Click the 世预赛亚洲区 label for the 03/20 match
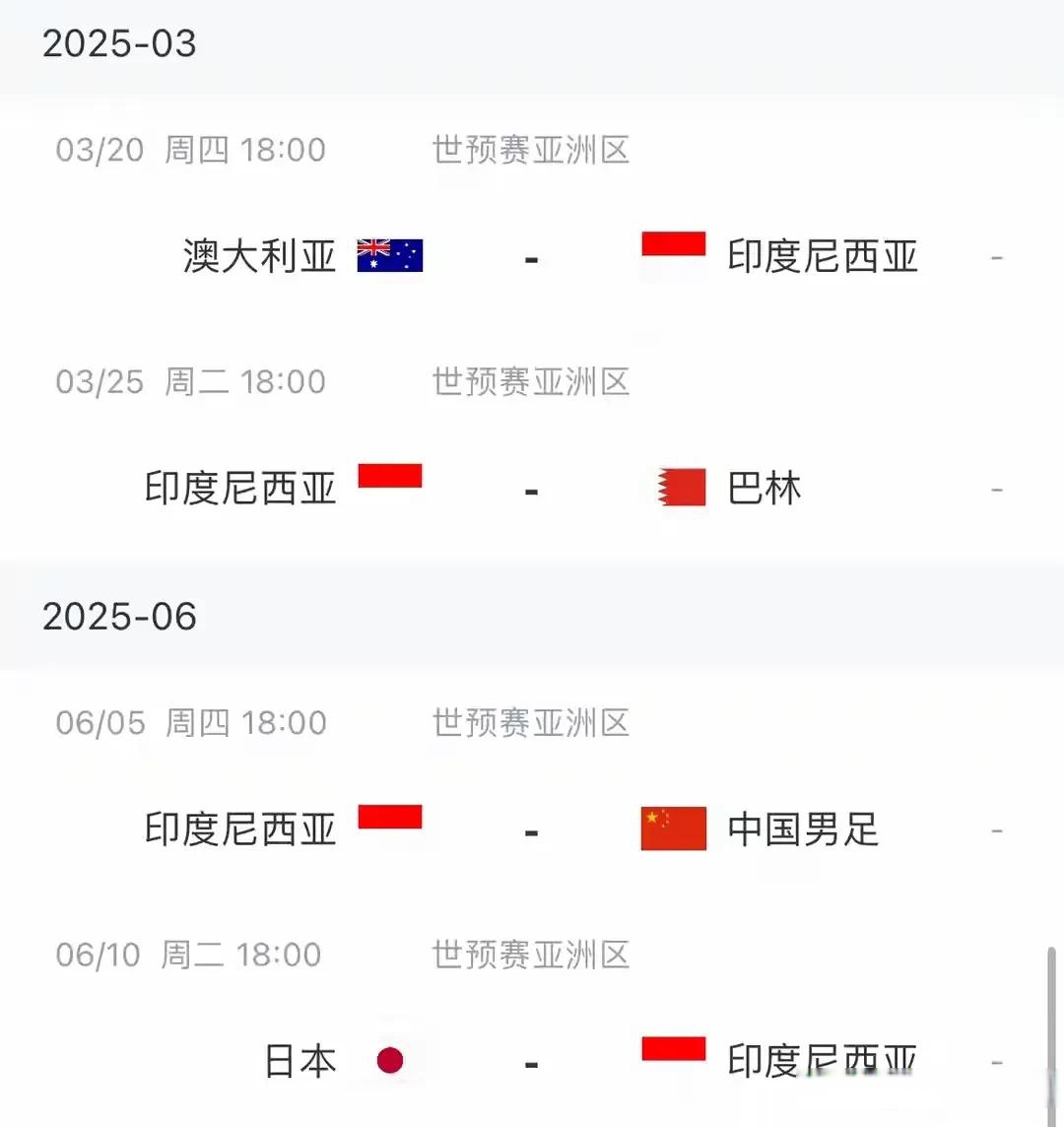 532,151
